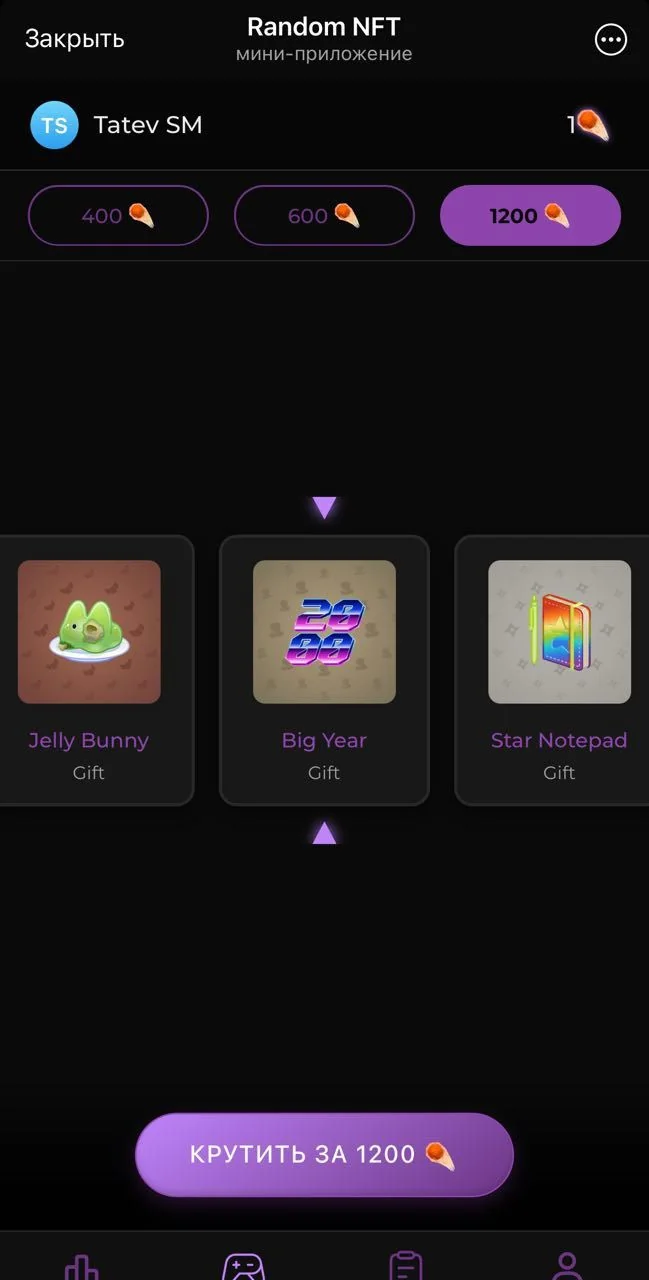
Task: Choose the 1200 spin price option
Action: (x=530, y=215)
